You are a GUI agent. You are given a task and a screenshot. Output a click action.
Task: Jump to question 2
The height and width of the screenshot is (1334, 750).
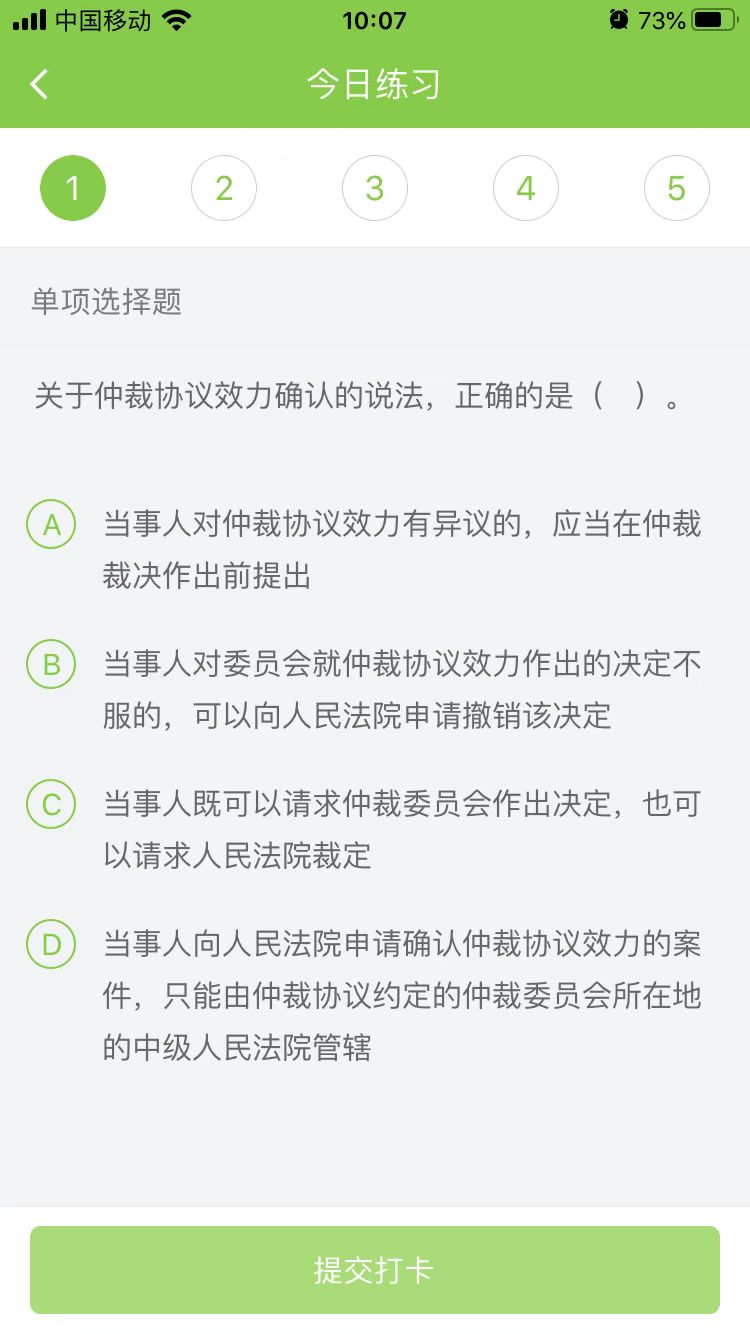pos(224,188)
